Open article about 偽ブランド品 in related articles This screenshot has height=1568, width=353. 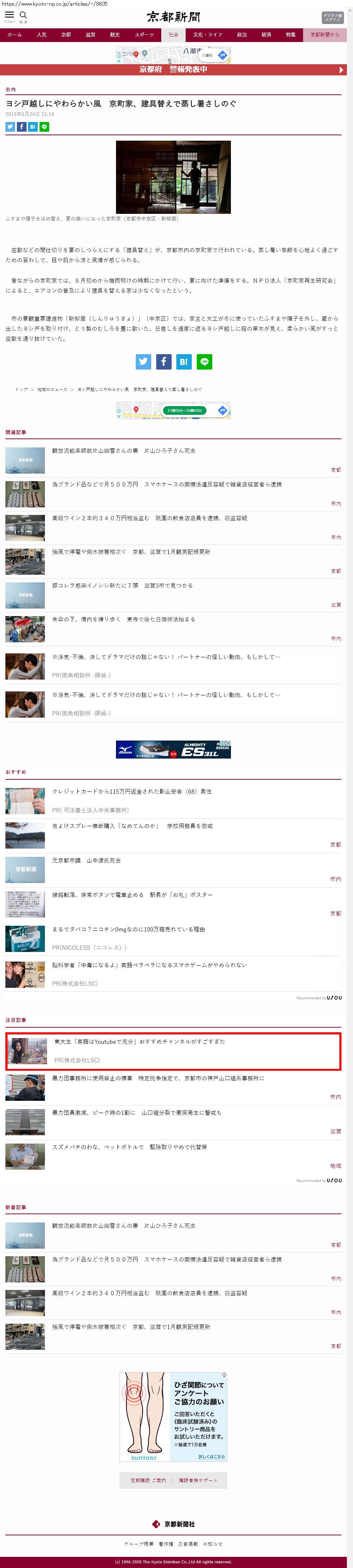click(x=166, y=484)
